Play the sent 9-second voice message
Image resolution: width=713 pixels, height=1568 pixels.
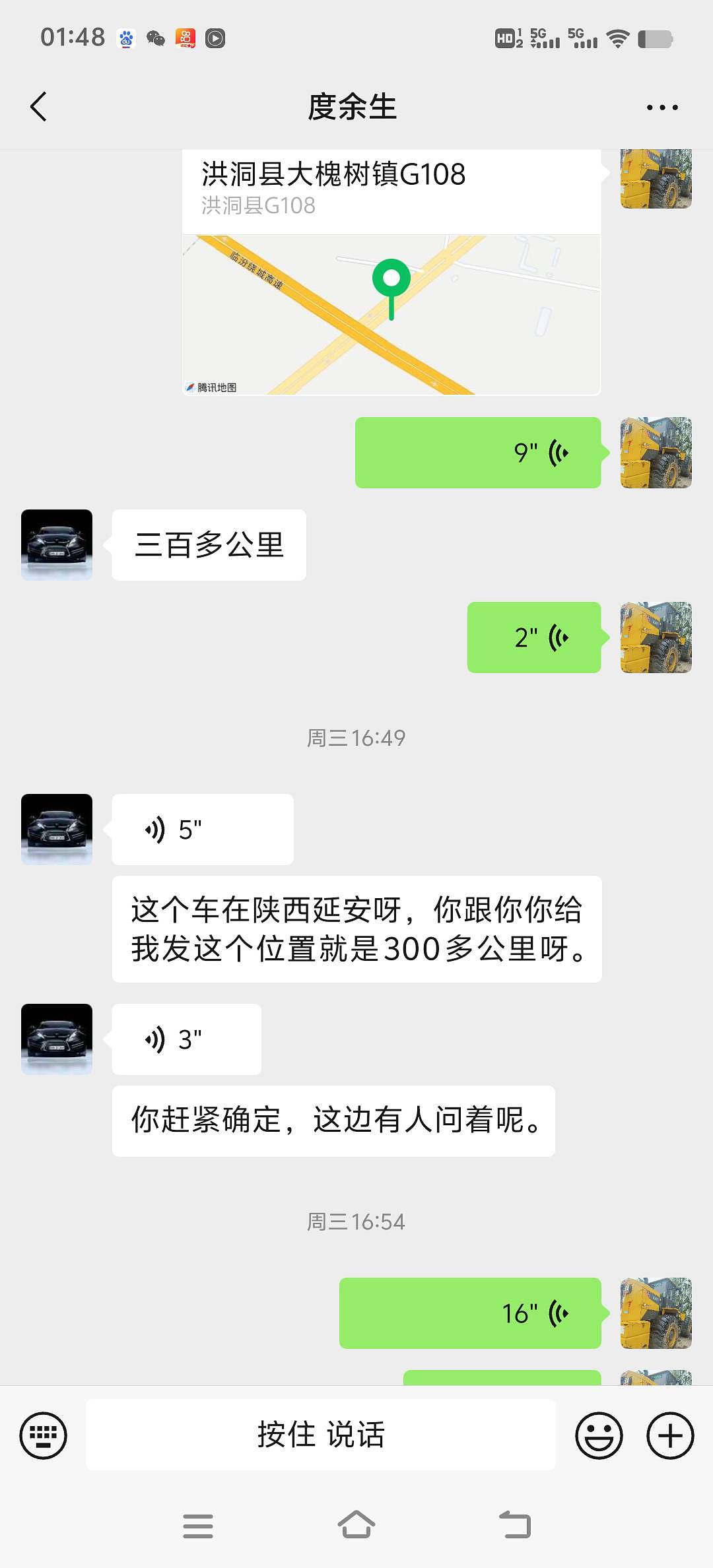pyautogui.click(x=477, y=453)
